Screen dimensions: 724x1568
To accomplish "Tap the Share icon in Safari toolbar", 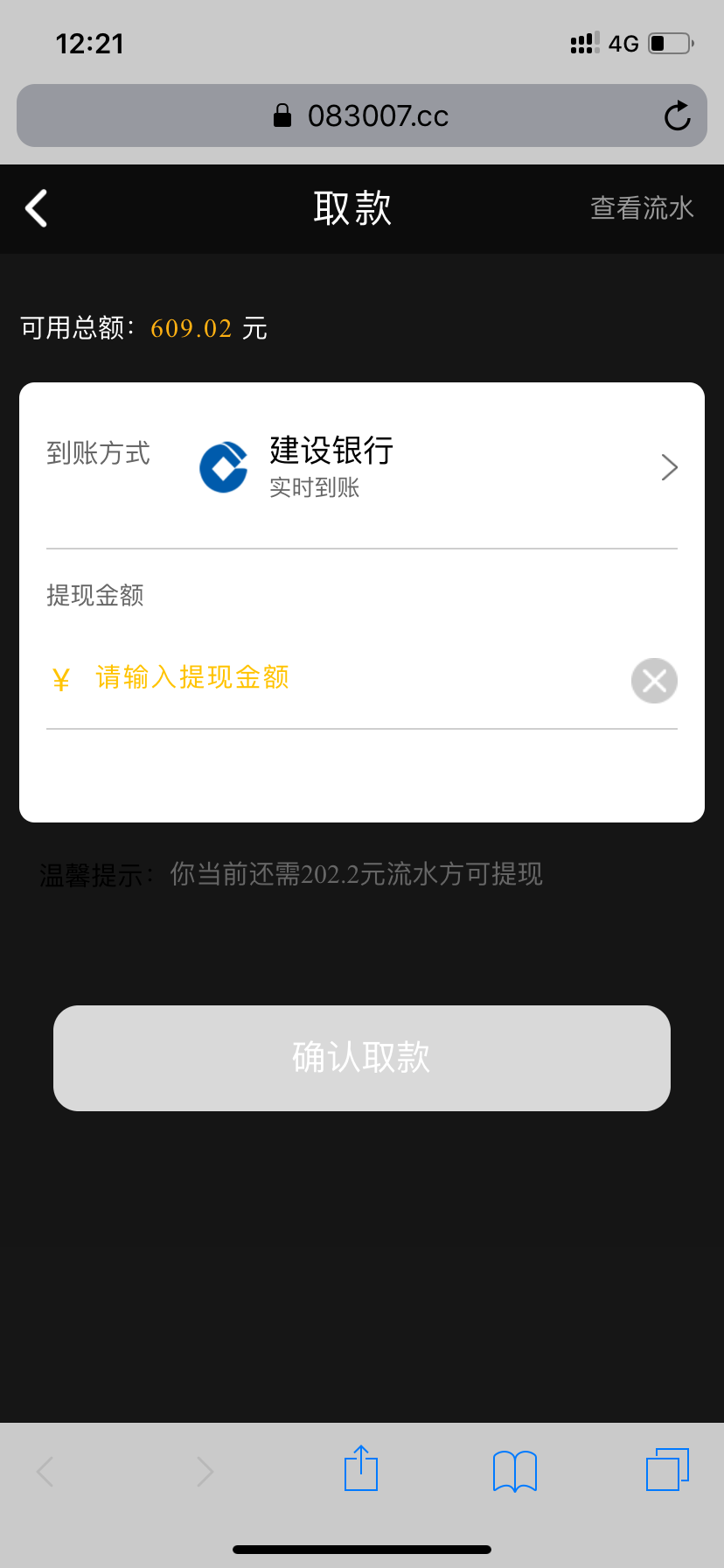I will point(361,1470).
